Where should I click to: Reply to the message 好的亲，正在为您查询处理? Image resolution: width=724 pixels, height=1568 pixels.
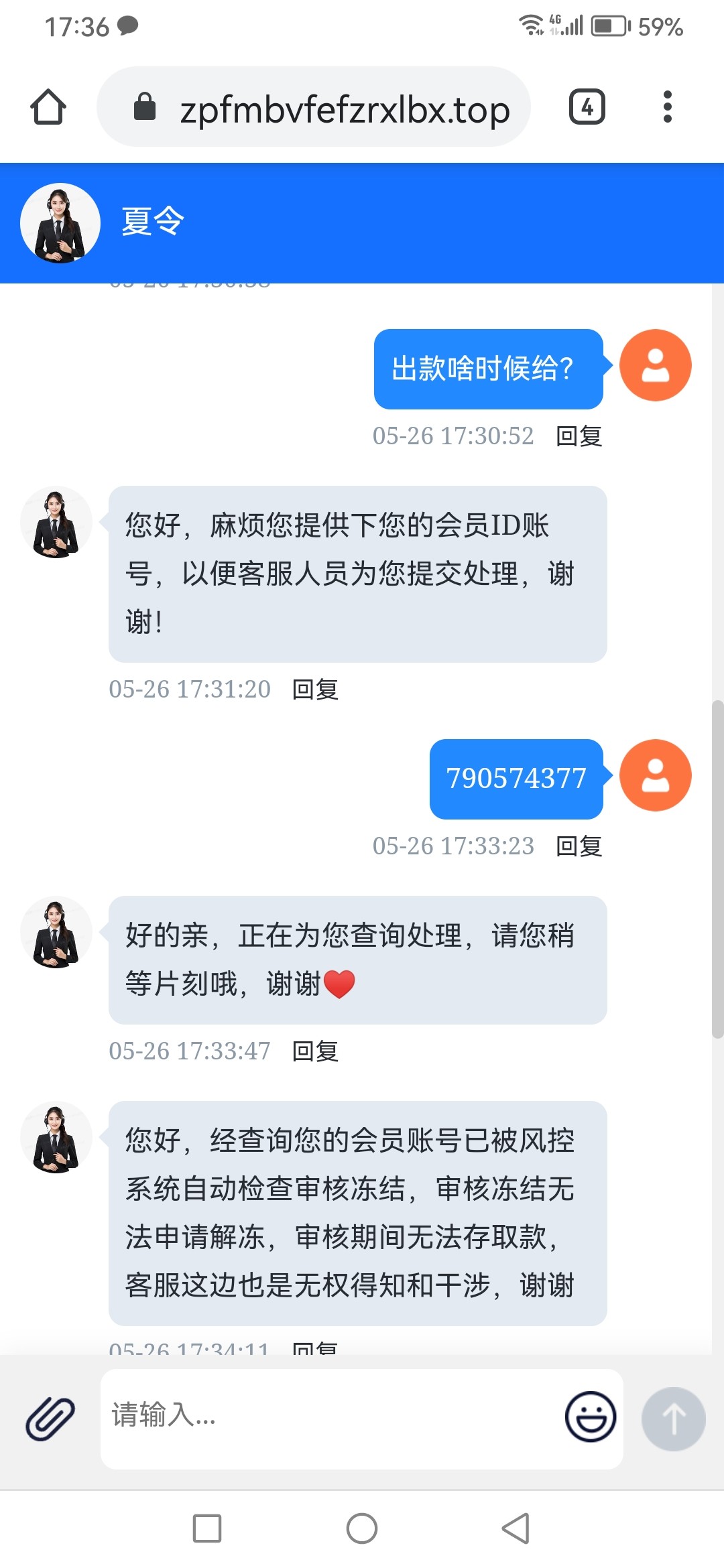point(315,1051)
